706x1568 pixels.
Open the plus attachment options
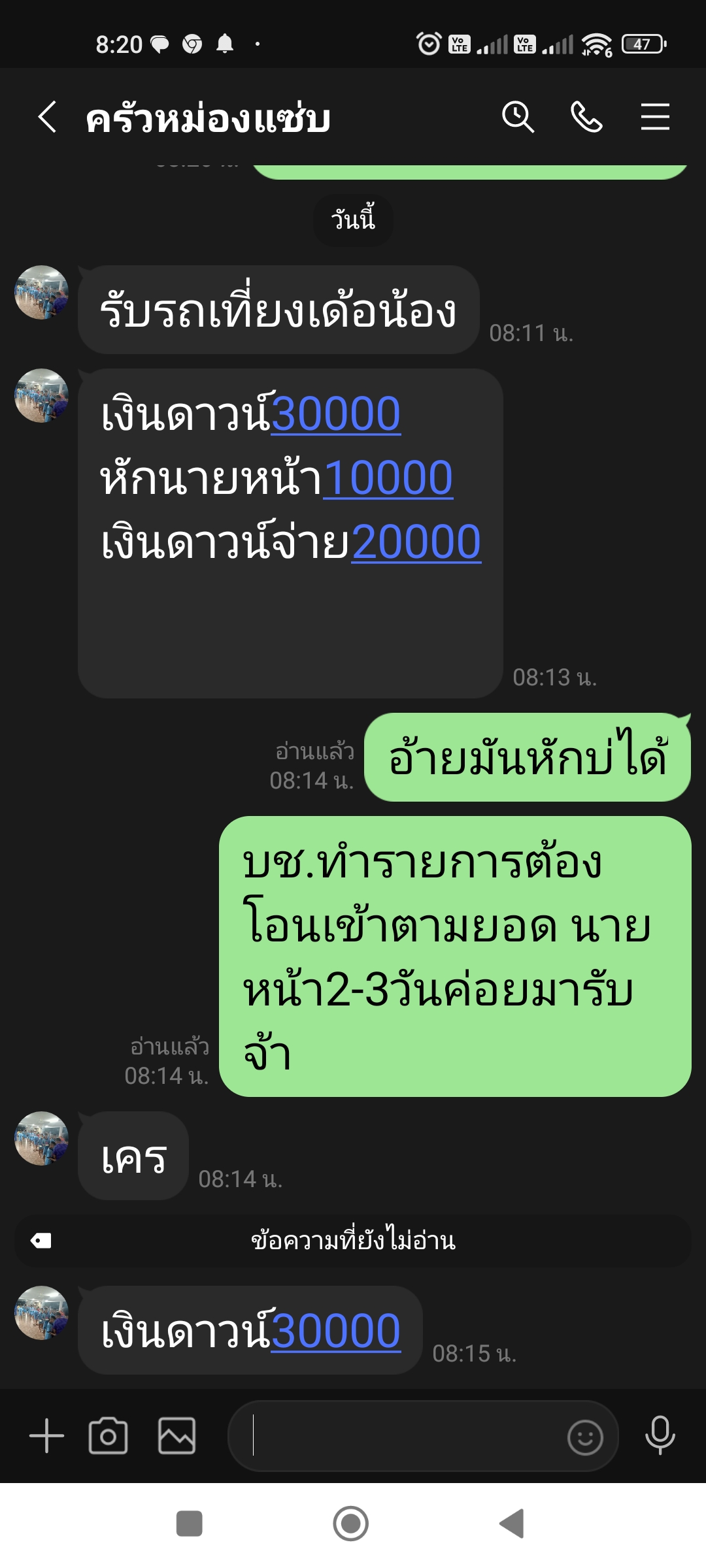tap(47, 1436)
